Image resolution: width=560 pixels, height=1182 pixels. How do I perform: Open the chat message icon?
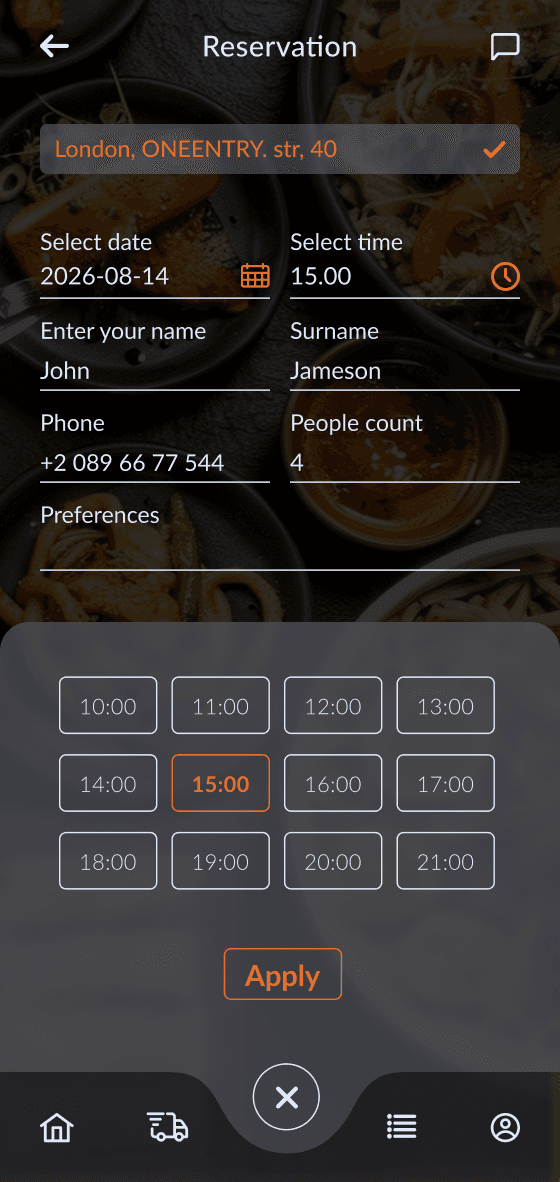[x=505, y=46]
